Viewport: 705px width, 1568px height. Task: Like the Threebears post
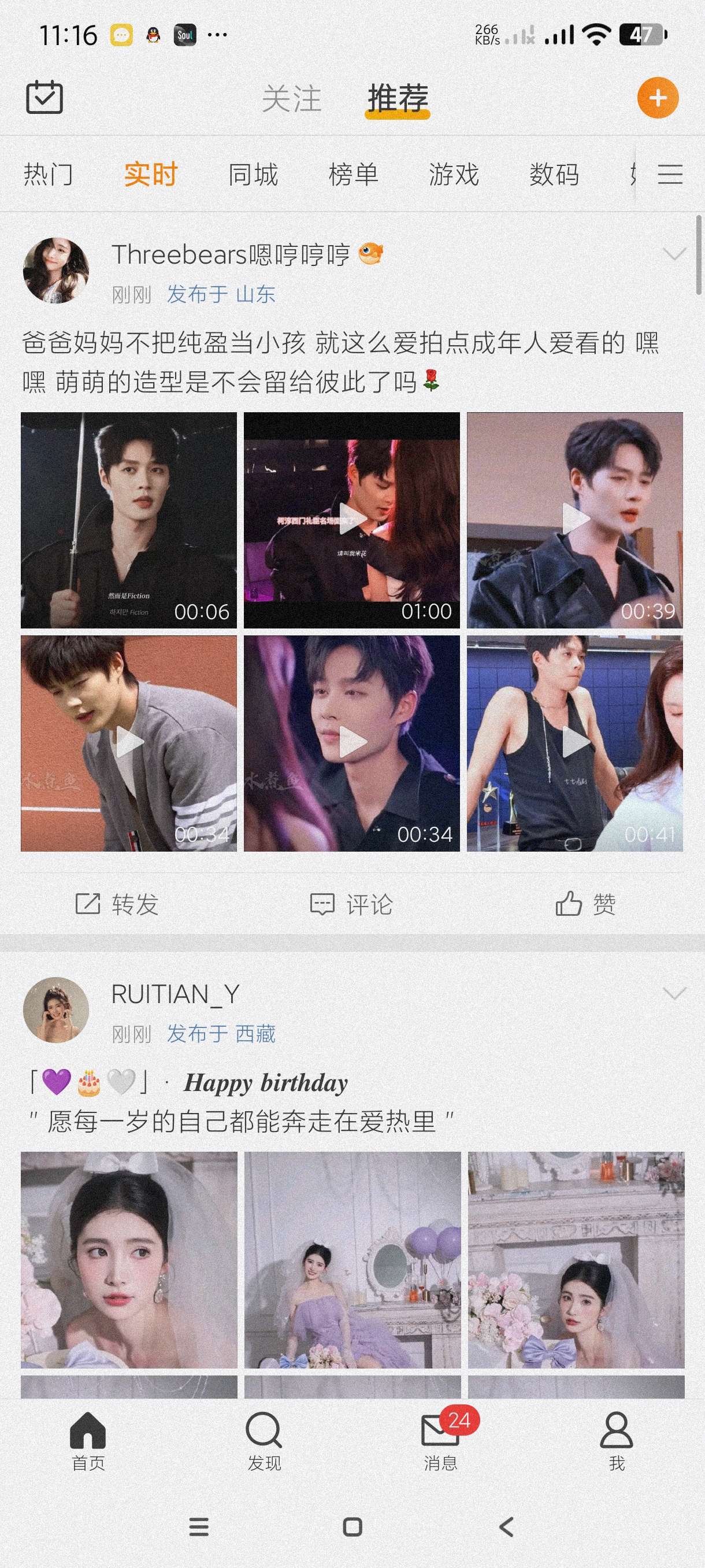[x=586, y=904]
